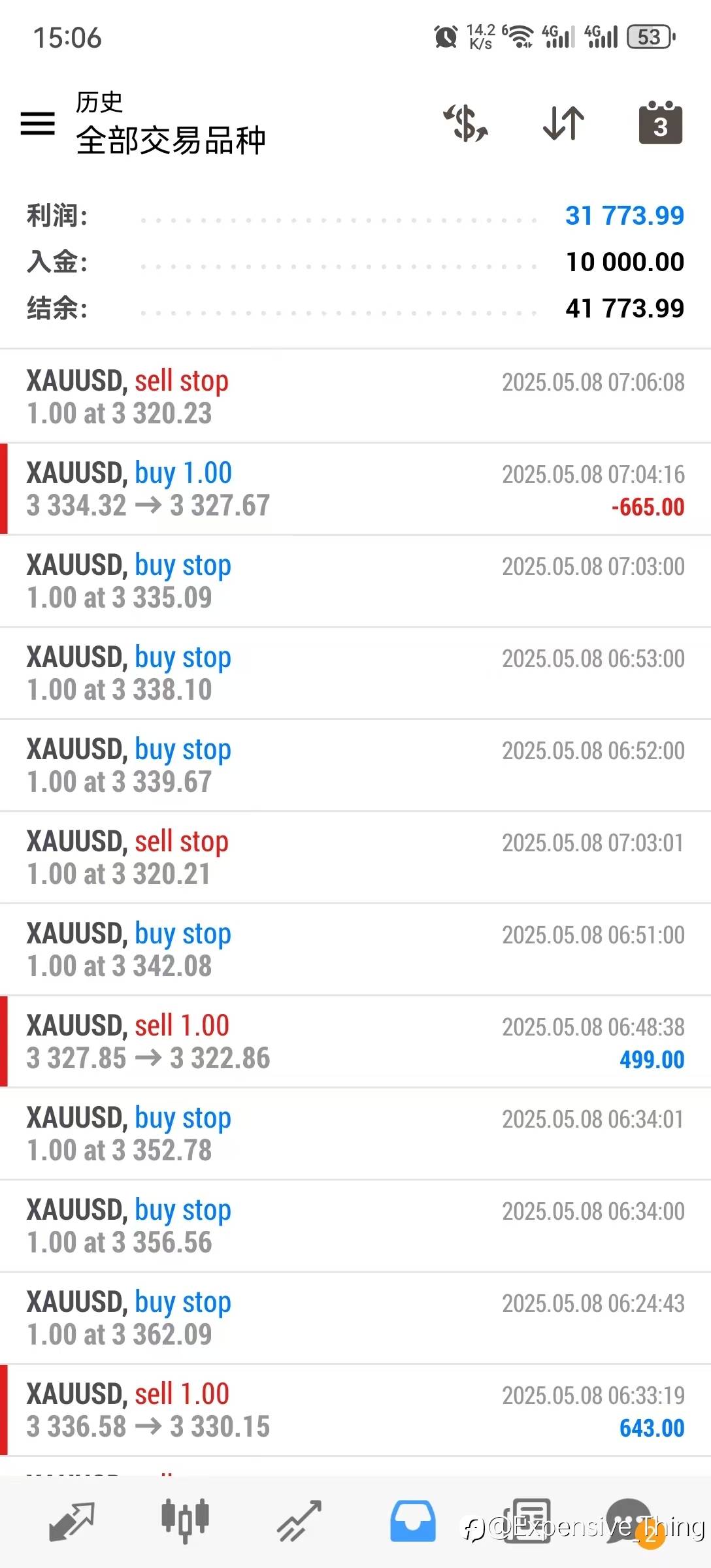
Task: Switch to the trade trend-line tab
Action: 299,1521
